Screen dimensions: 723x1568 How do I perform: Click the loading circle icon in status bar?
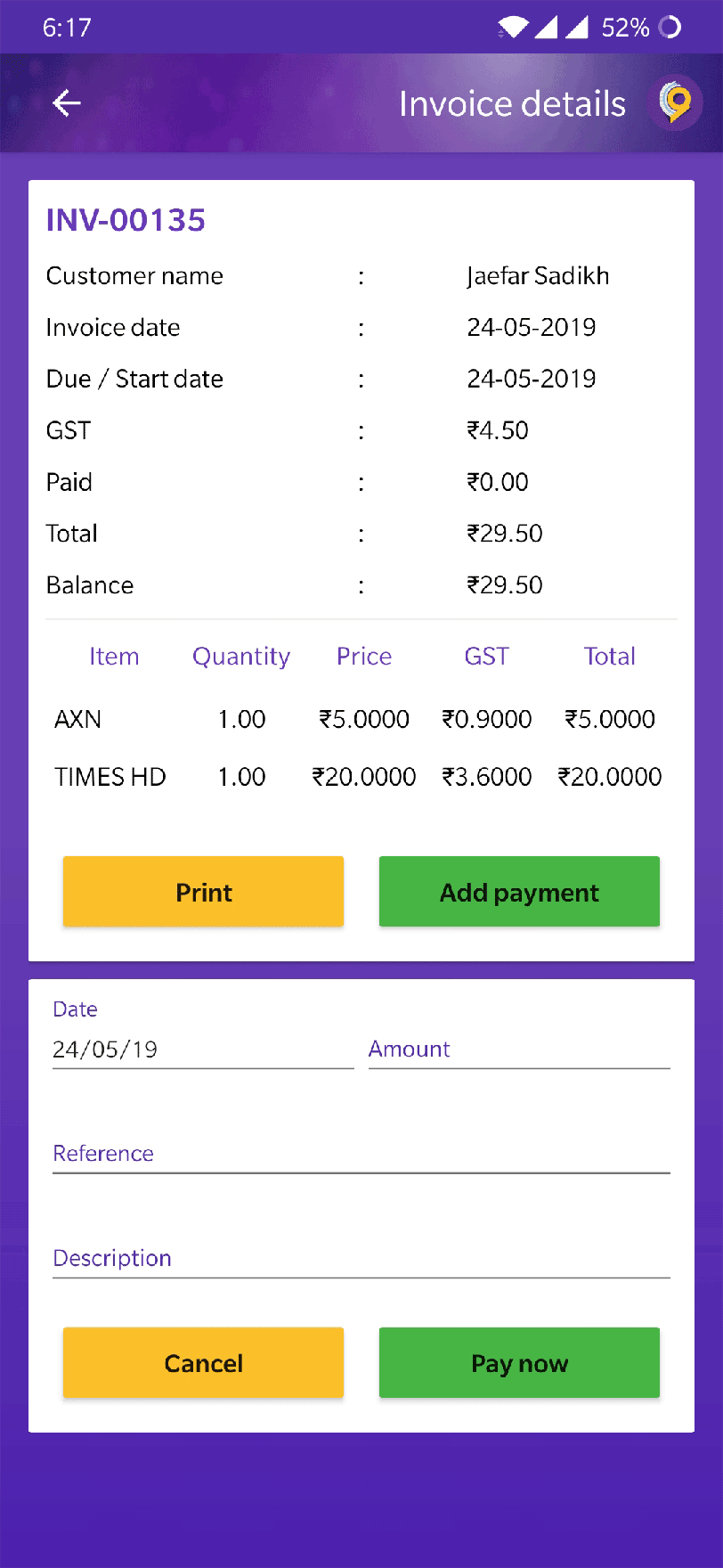pyautogui.click(x=670, y=27)
